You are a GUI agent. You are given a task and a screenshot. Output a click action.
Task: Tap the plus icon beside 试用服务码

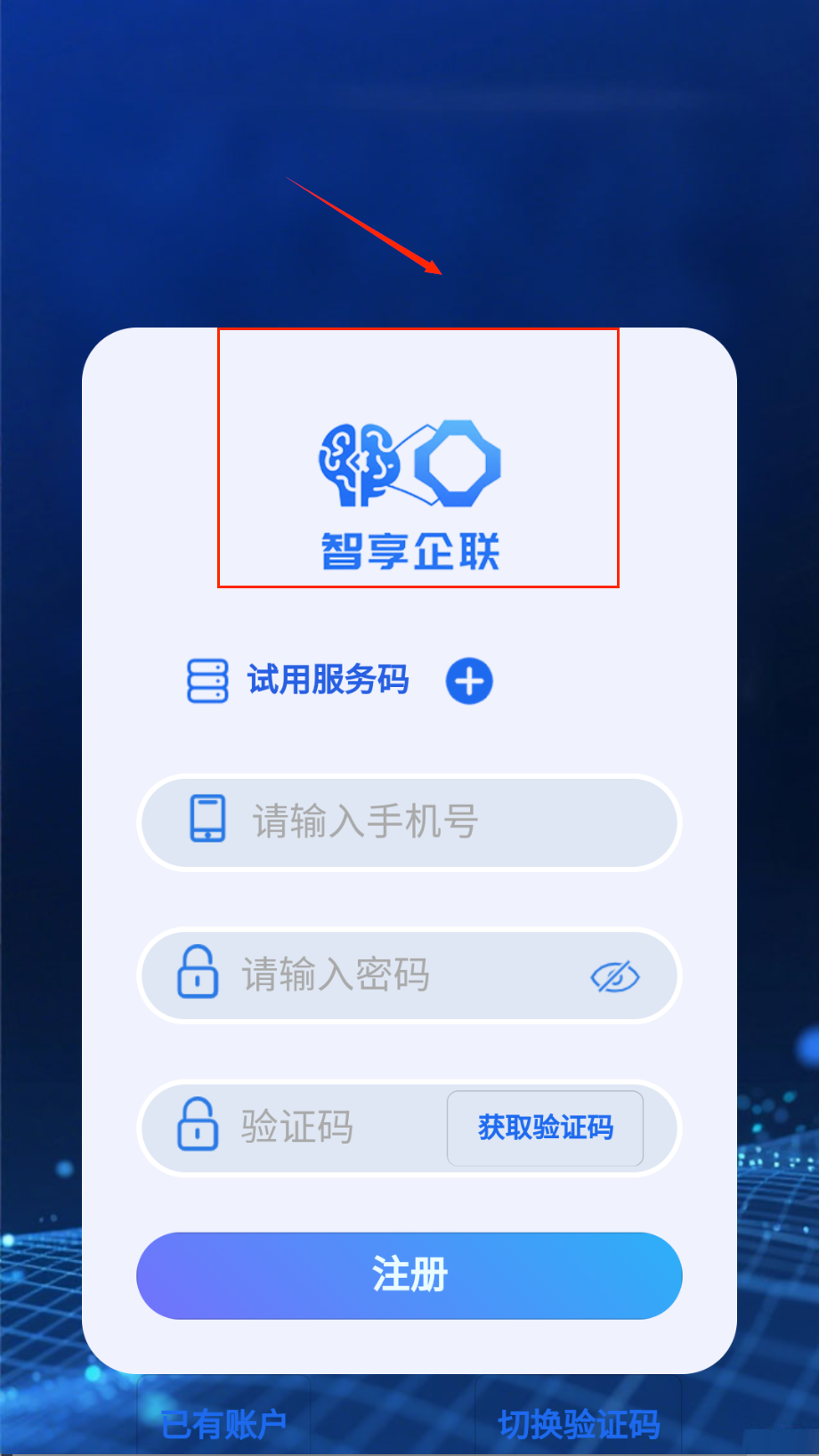pos(469,682)
